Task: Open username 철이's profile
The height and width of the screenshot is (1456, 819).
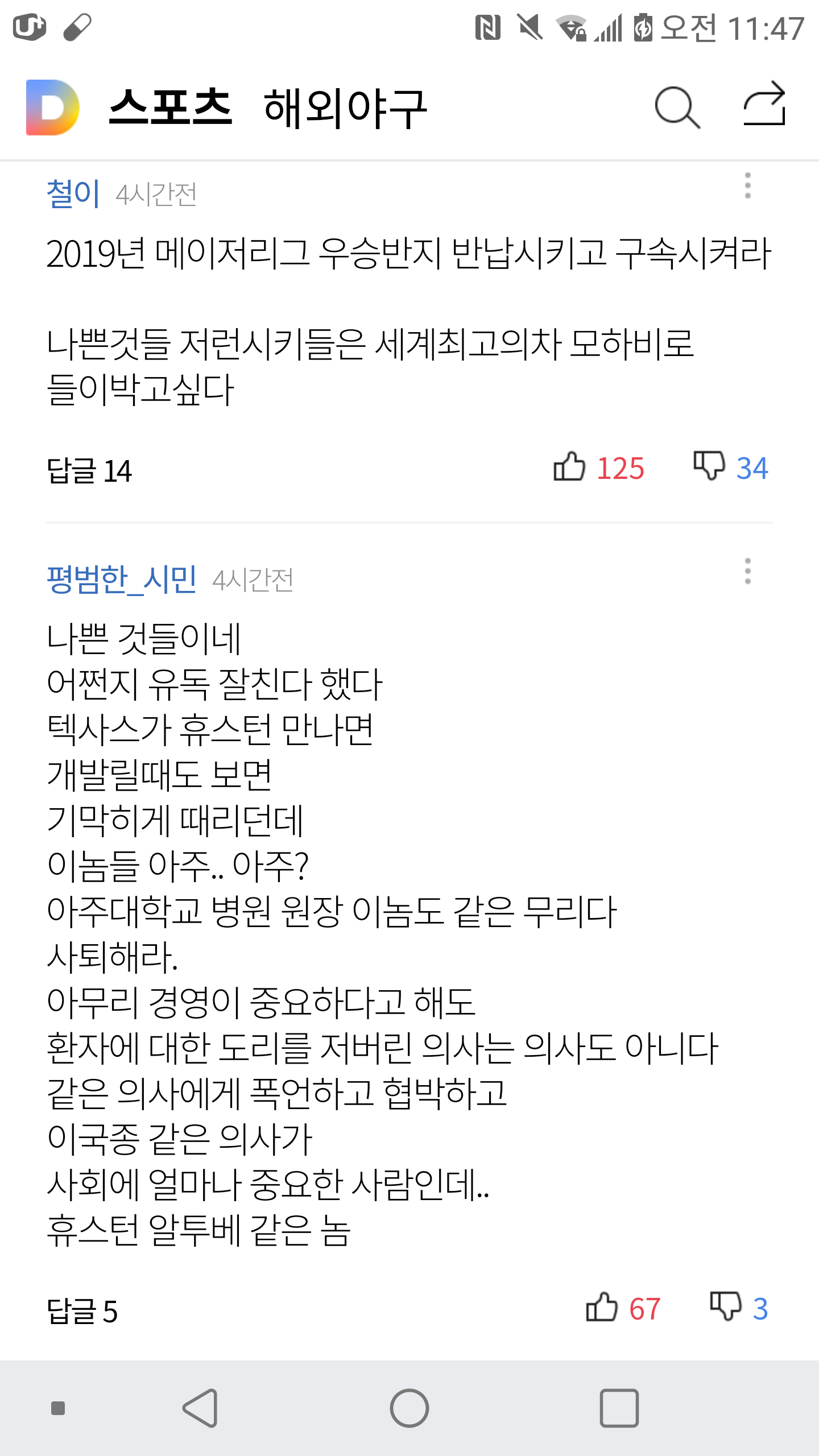Action: (x=73, y=193)
